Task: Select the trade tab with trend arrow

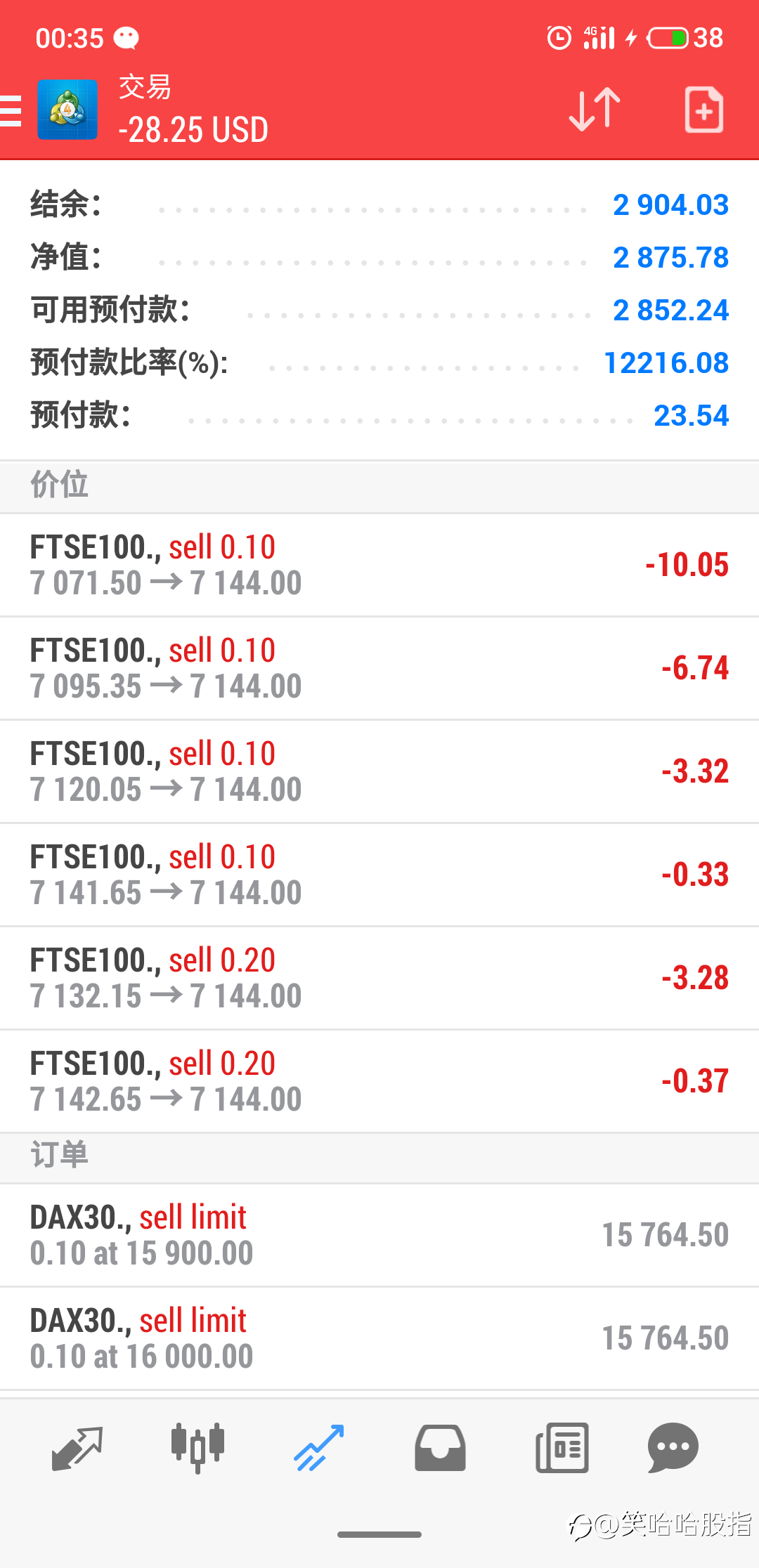Action: [319, 1448]
